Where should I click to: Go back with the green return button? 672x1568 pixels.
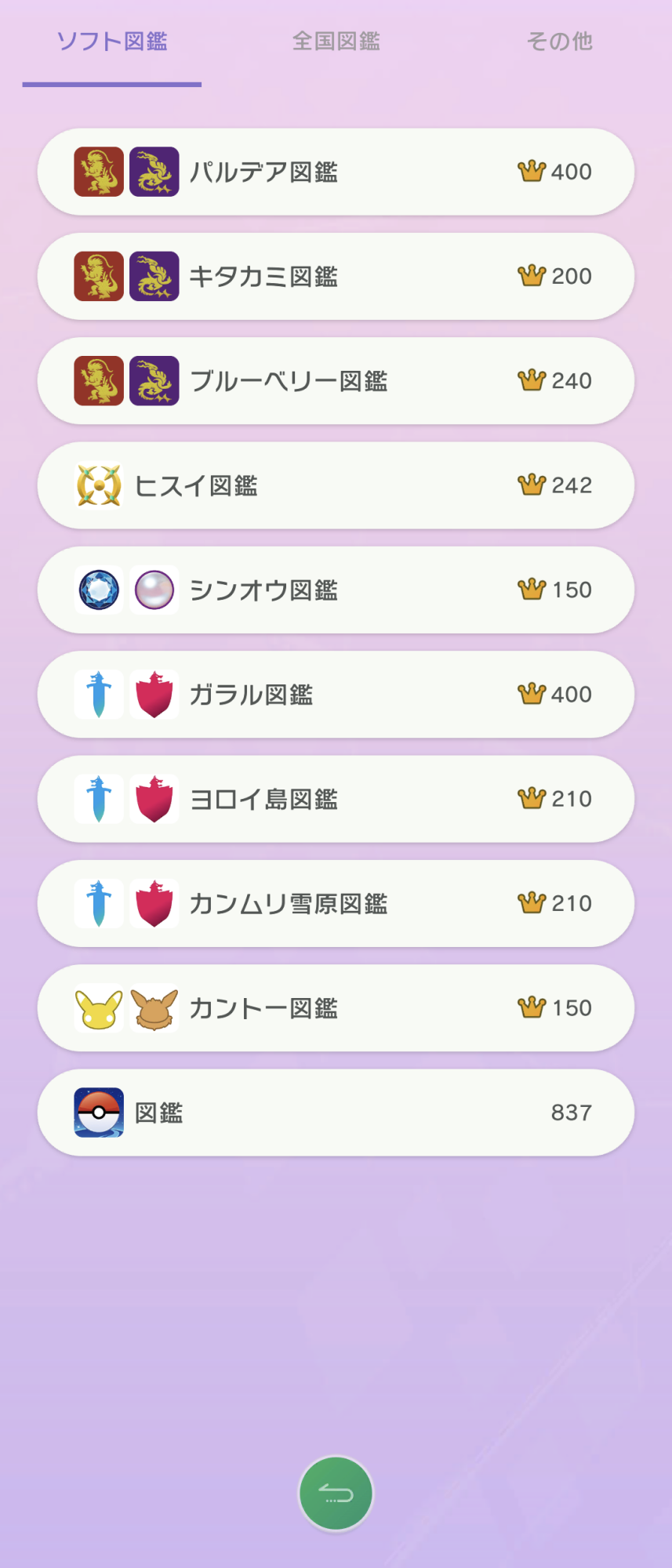(x=336, y=1494)
